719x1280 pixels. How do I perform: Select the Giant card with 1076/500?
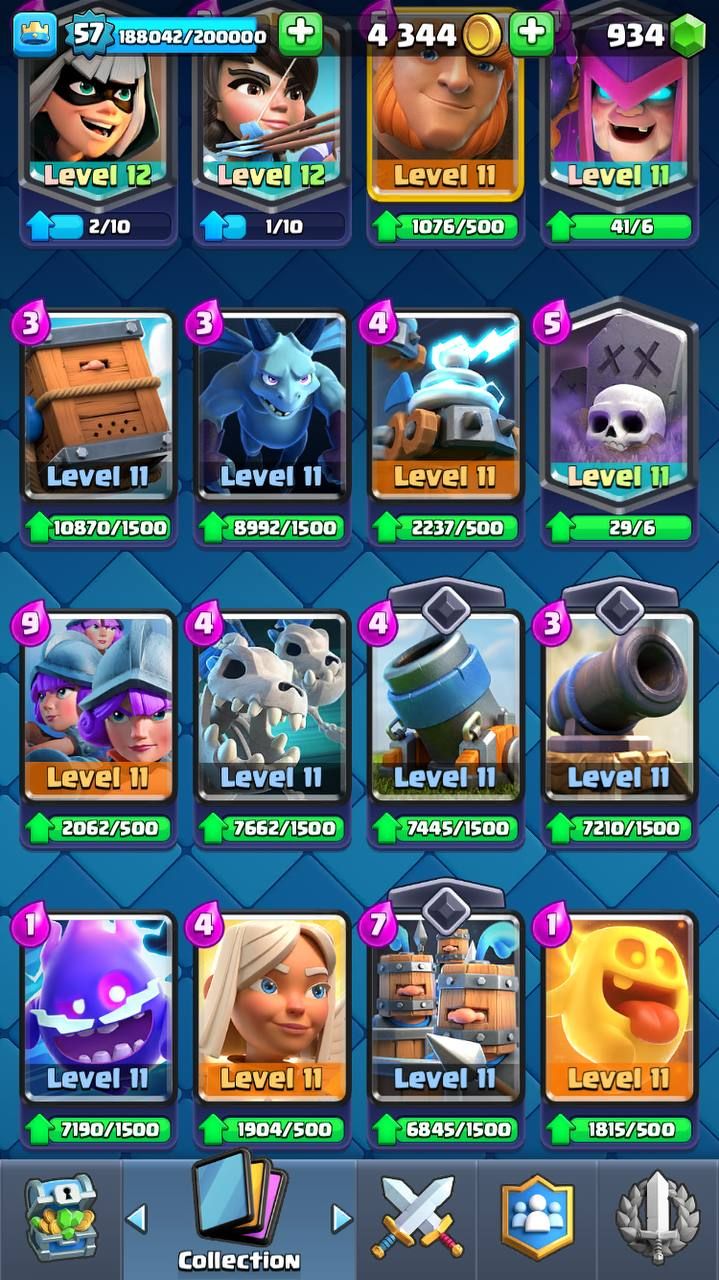coord(445,120)
